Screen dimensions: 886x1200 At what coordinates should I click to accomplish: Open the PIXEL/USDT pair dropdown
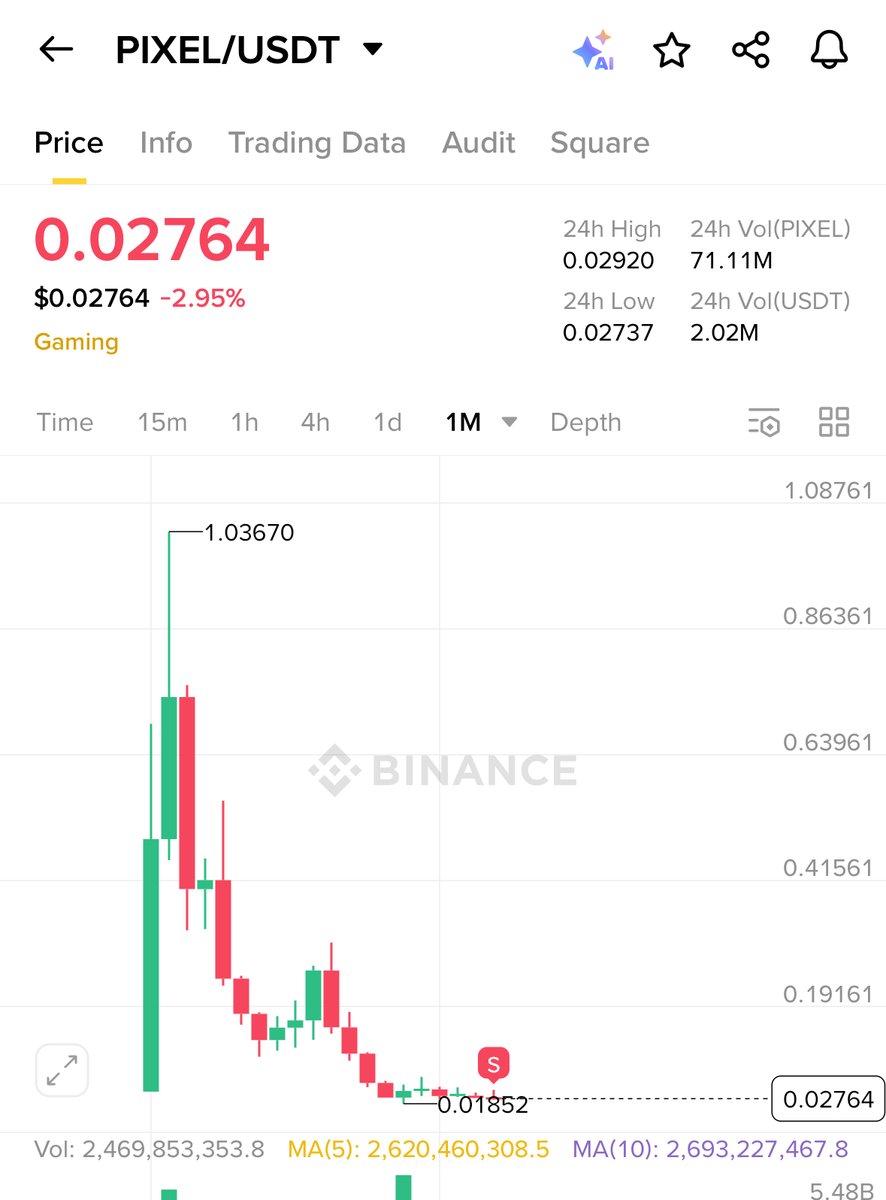tap(372, 49)
